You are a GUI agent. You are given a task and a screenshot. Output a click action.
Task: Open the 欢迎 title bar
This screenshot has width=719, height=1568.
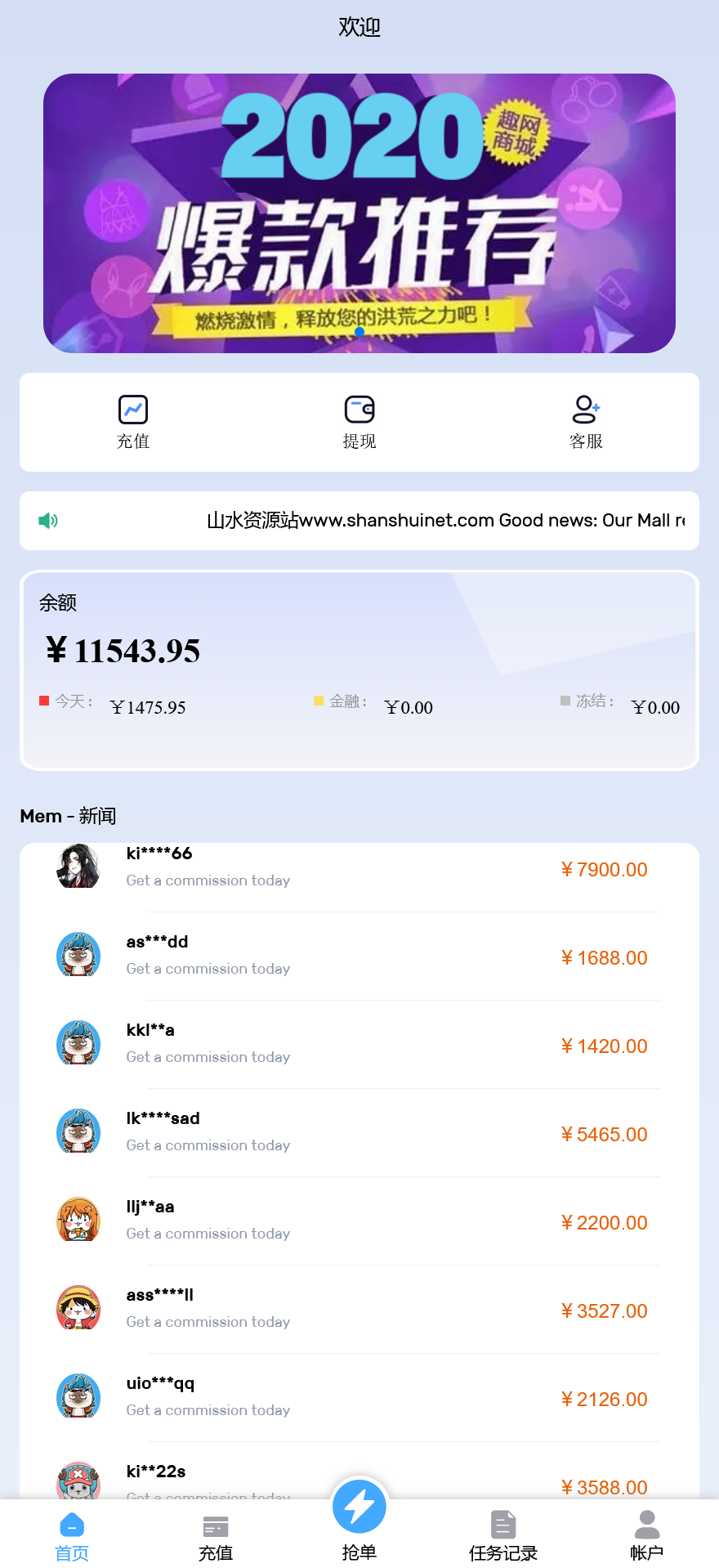pyautogui.click(x=359, y=26)
